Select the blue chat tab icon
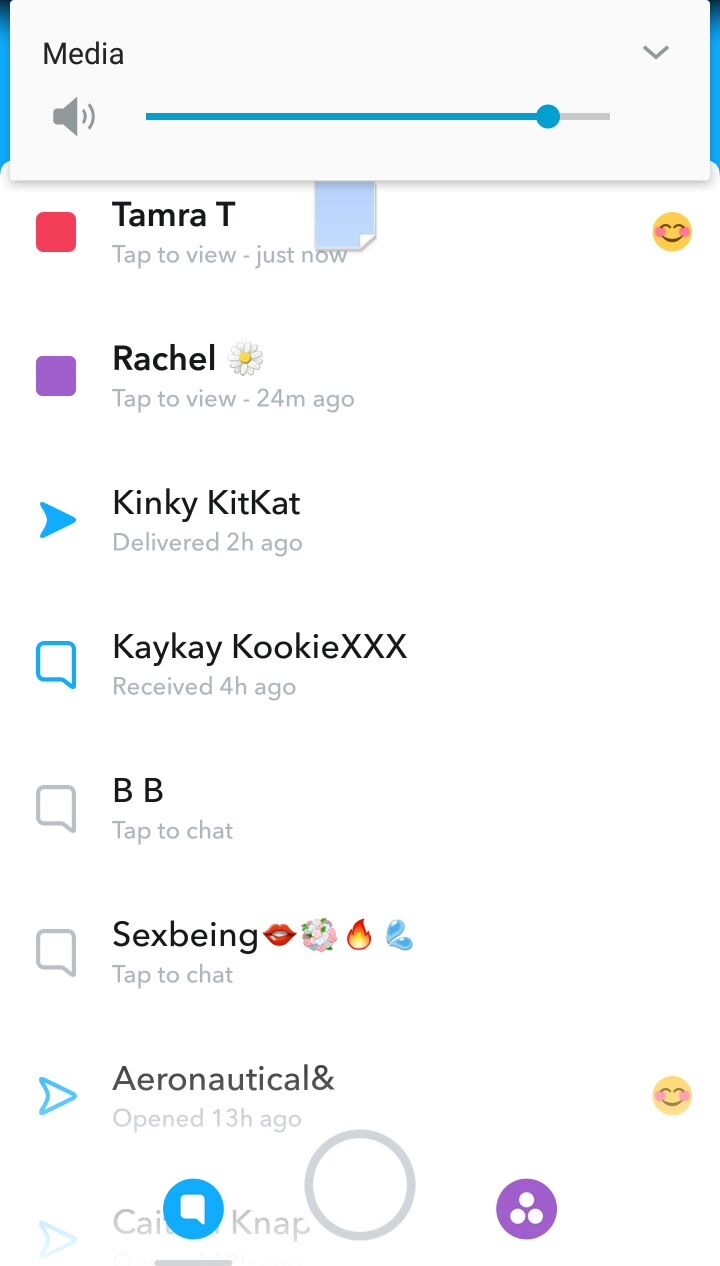The image size is (720, 1266). coord(194,1209)
